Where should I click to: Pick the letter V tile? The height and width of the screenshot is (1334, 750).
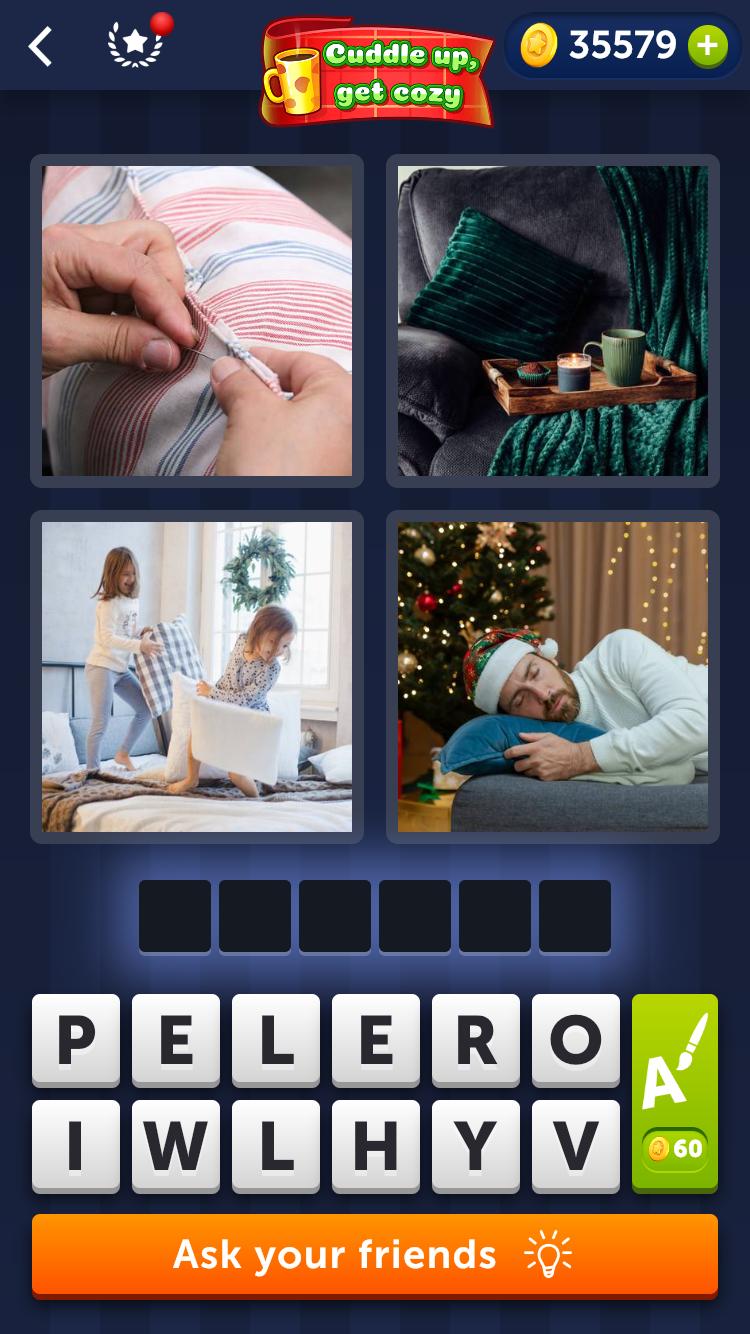click(576, 1147)
